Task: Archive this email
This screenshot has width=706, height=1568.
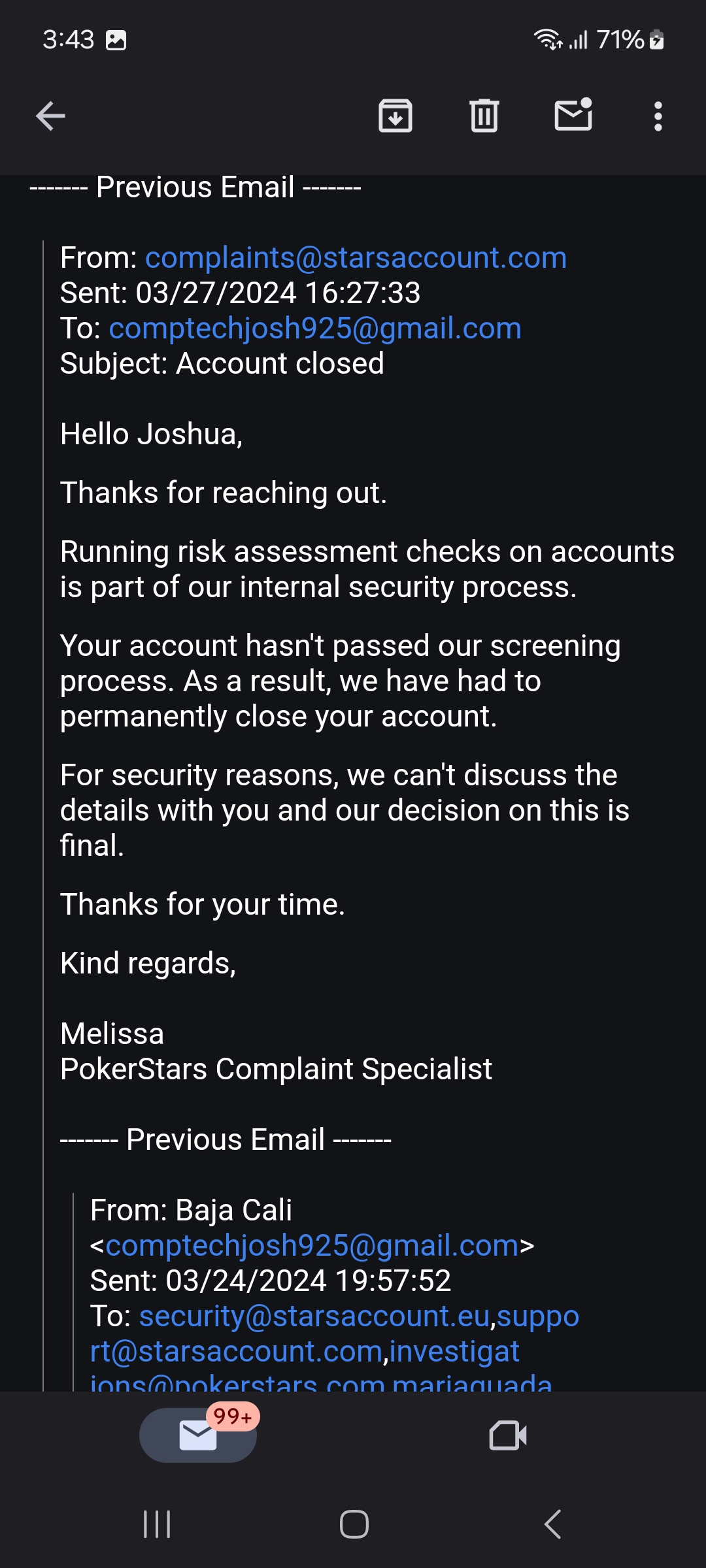Action: pyautogui.click(x=395, y=116)
